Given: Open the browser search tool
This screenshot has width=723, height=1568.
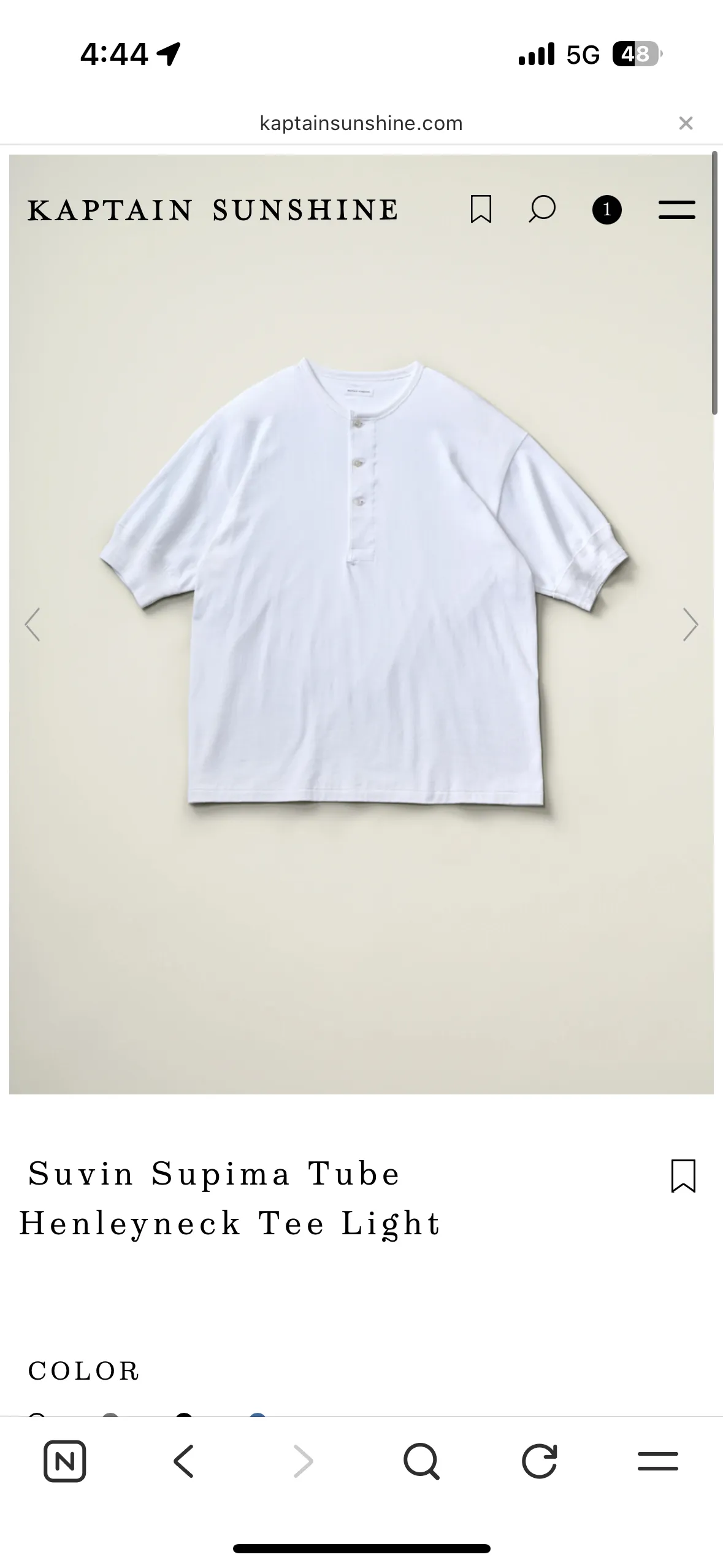Looking at the screenshot, I should (421, 1461).
